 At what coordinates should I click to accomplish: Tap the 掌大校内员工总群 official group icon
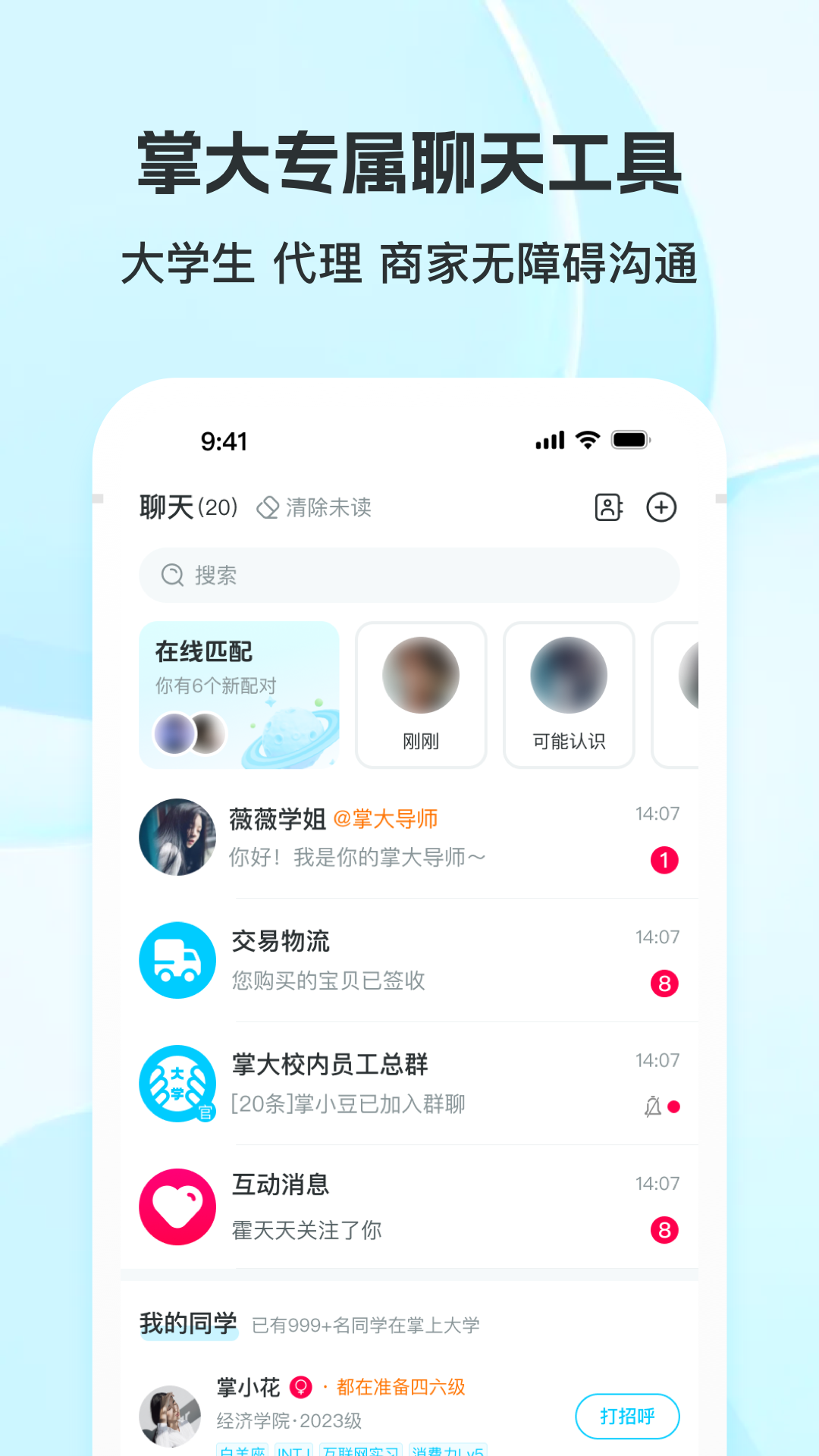click(177, 1084)
